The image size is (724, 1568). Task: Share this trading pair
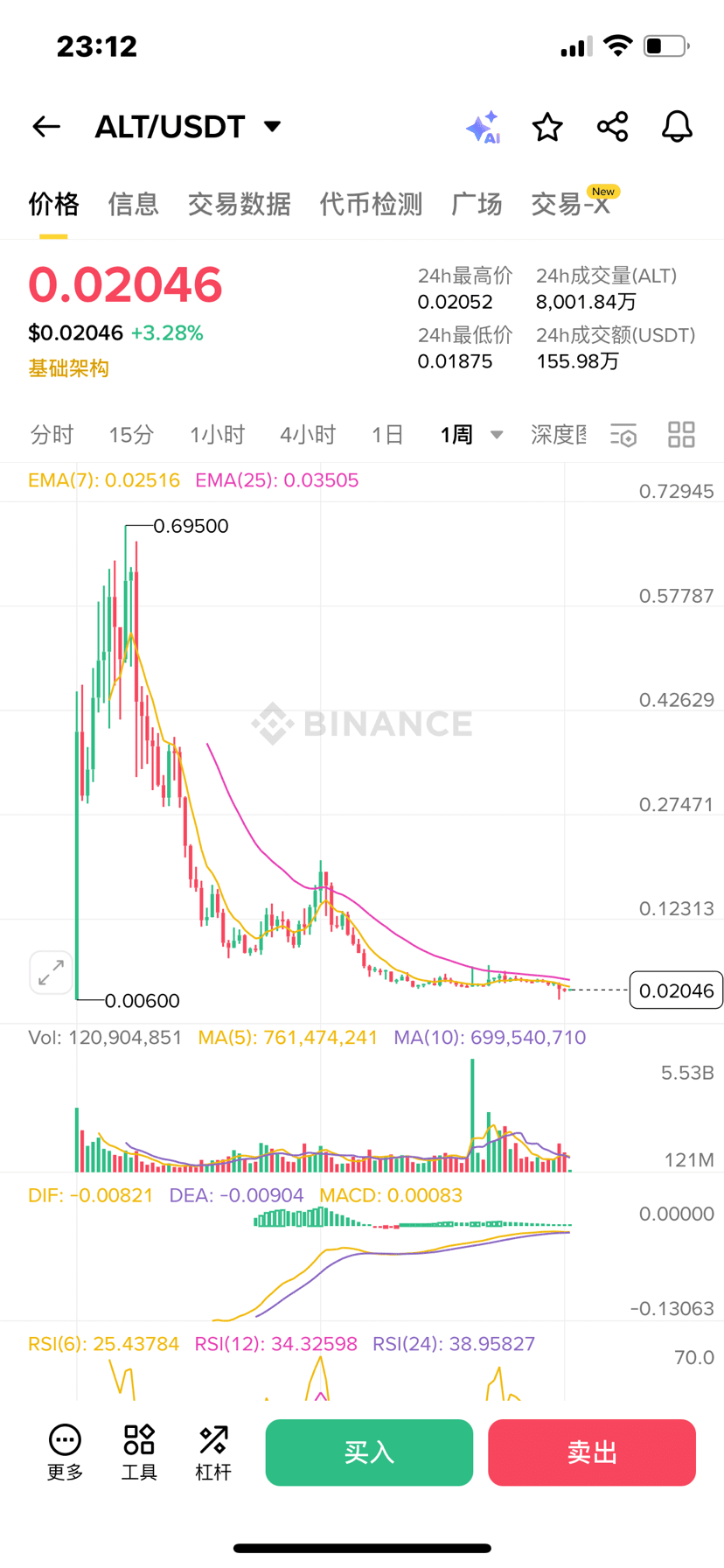click(612, 127)
